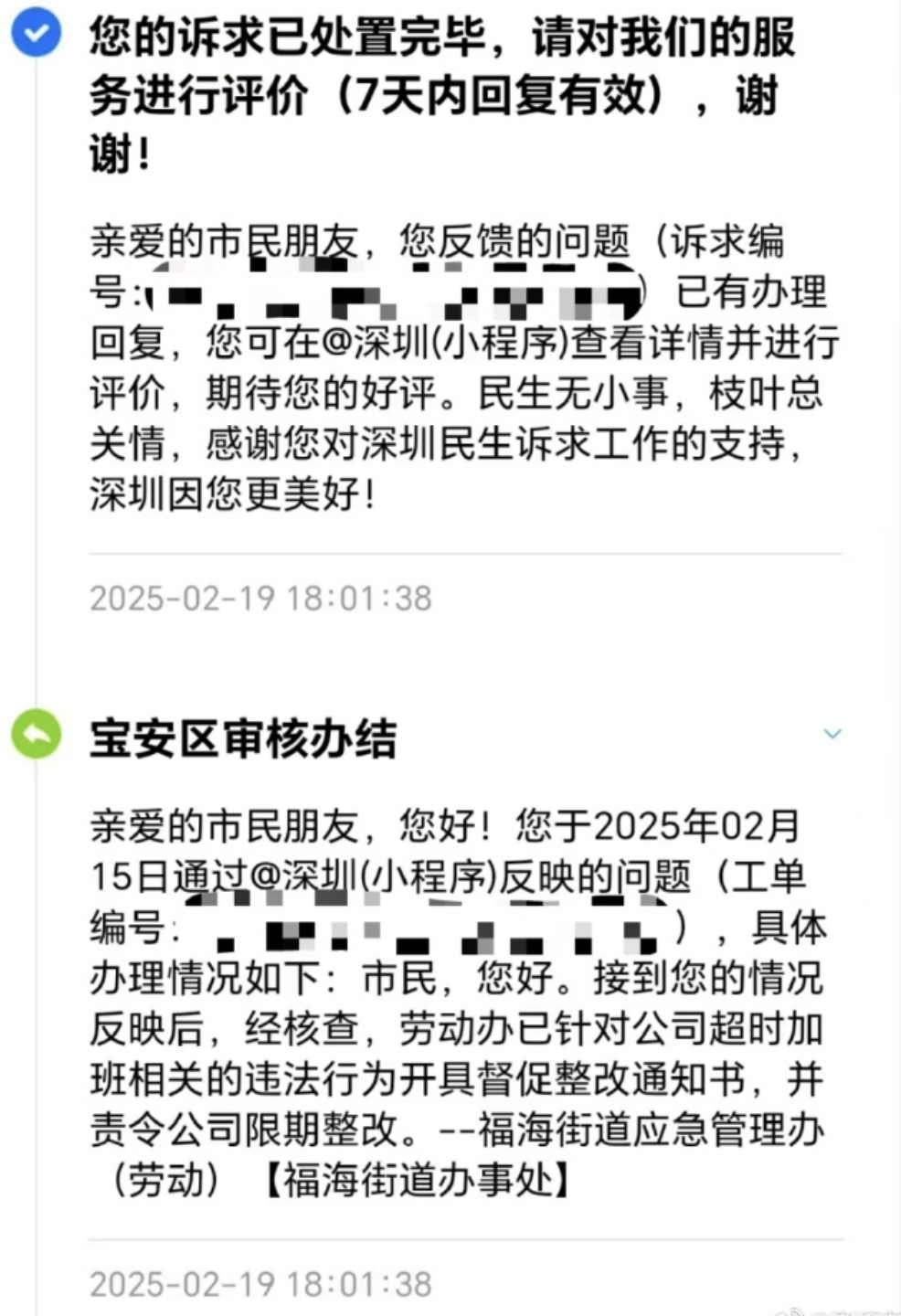Collapse the 宝安区审核办结 section chevron

click(x=832, y=734)
